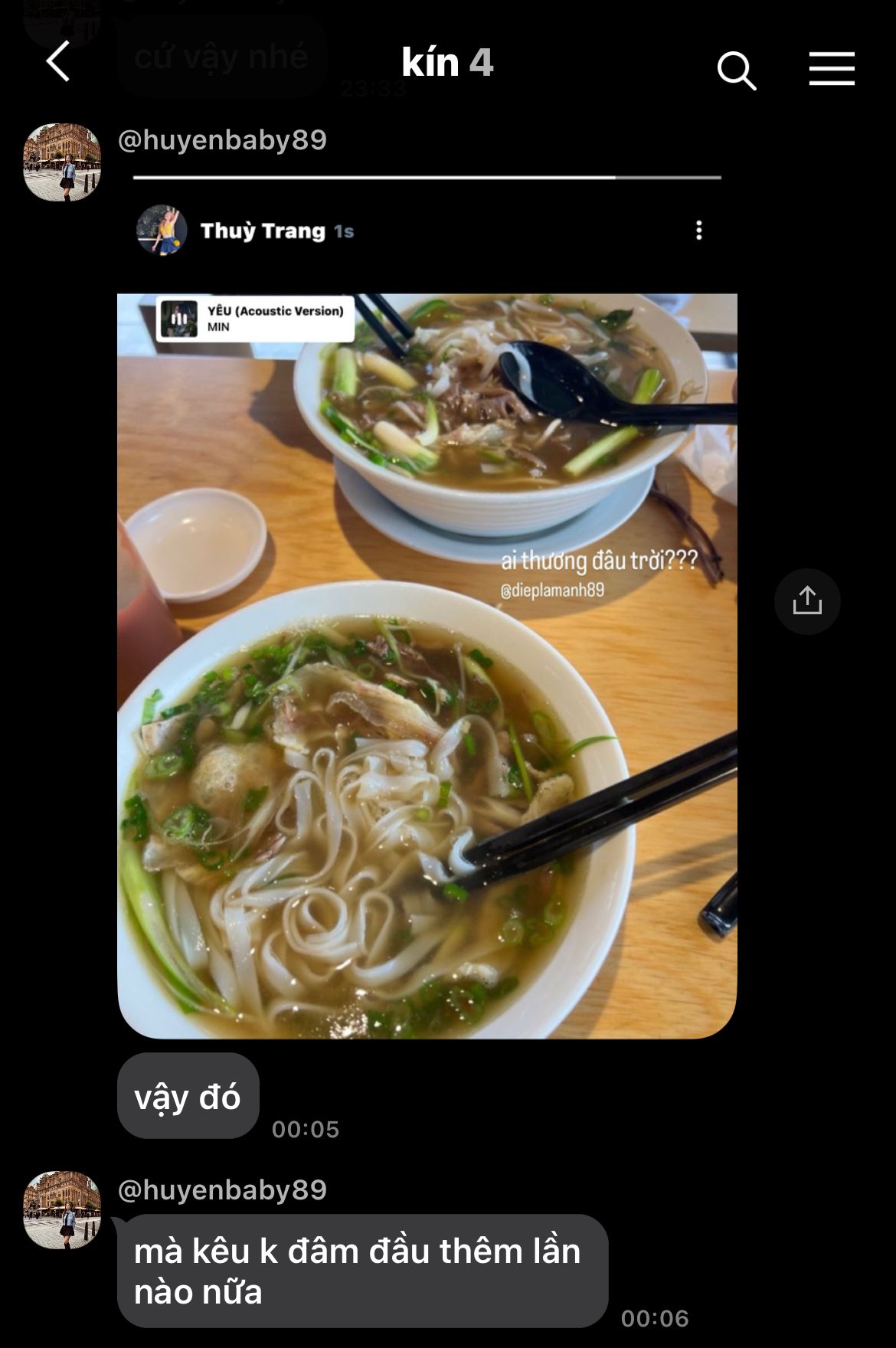This screenshot has width=896, height=1348.
Task: Open the chat menu
Action: (832, 68)
